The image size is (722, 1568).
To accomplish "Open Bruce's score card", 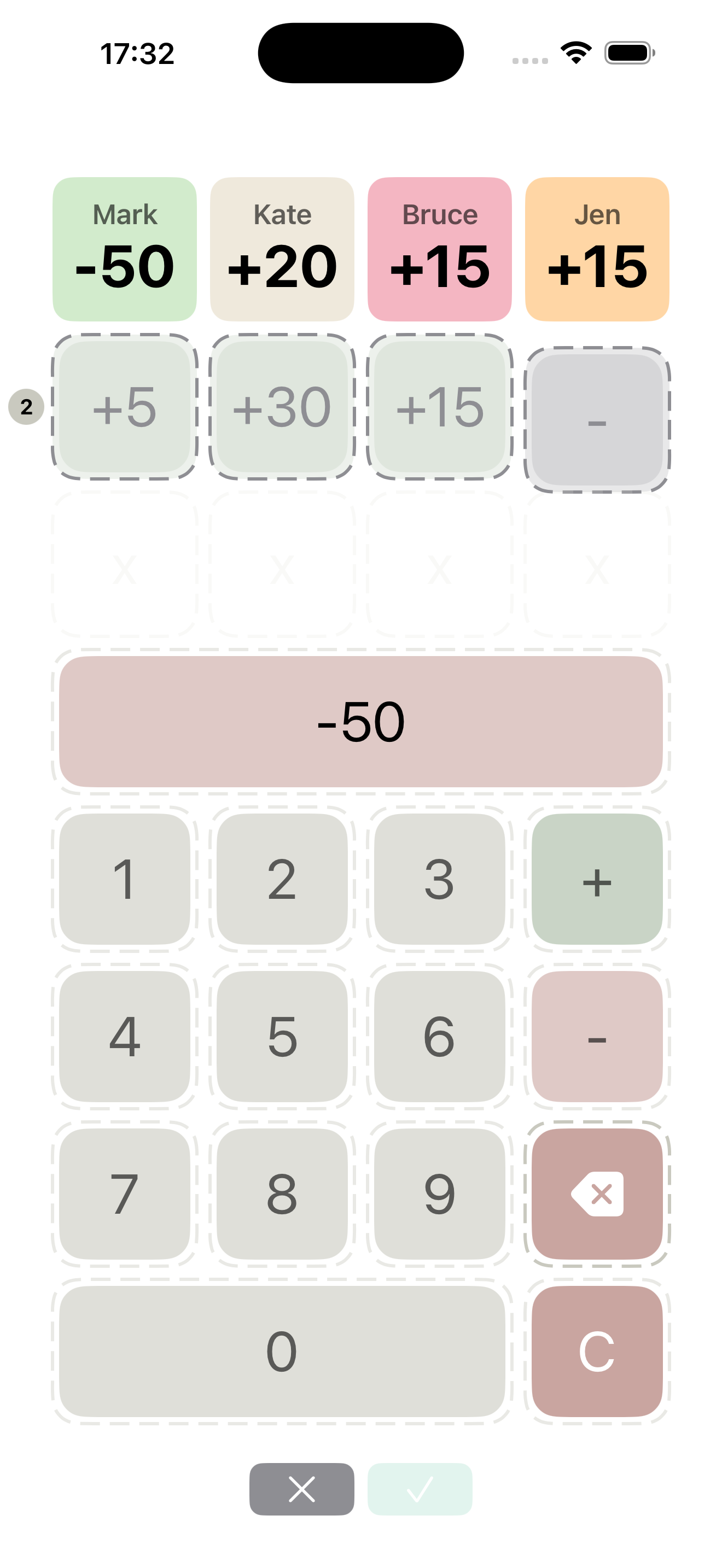I will (x=439, y=249).
